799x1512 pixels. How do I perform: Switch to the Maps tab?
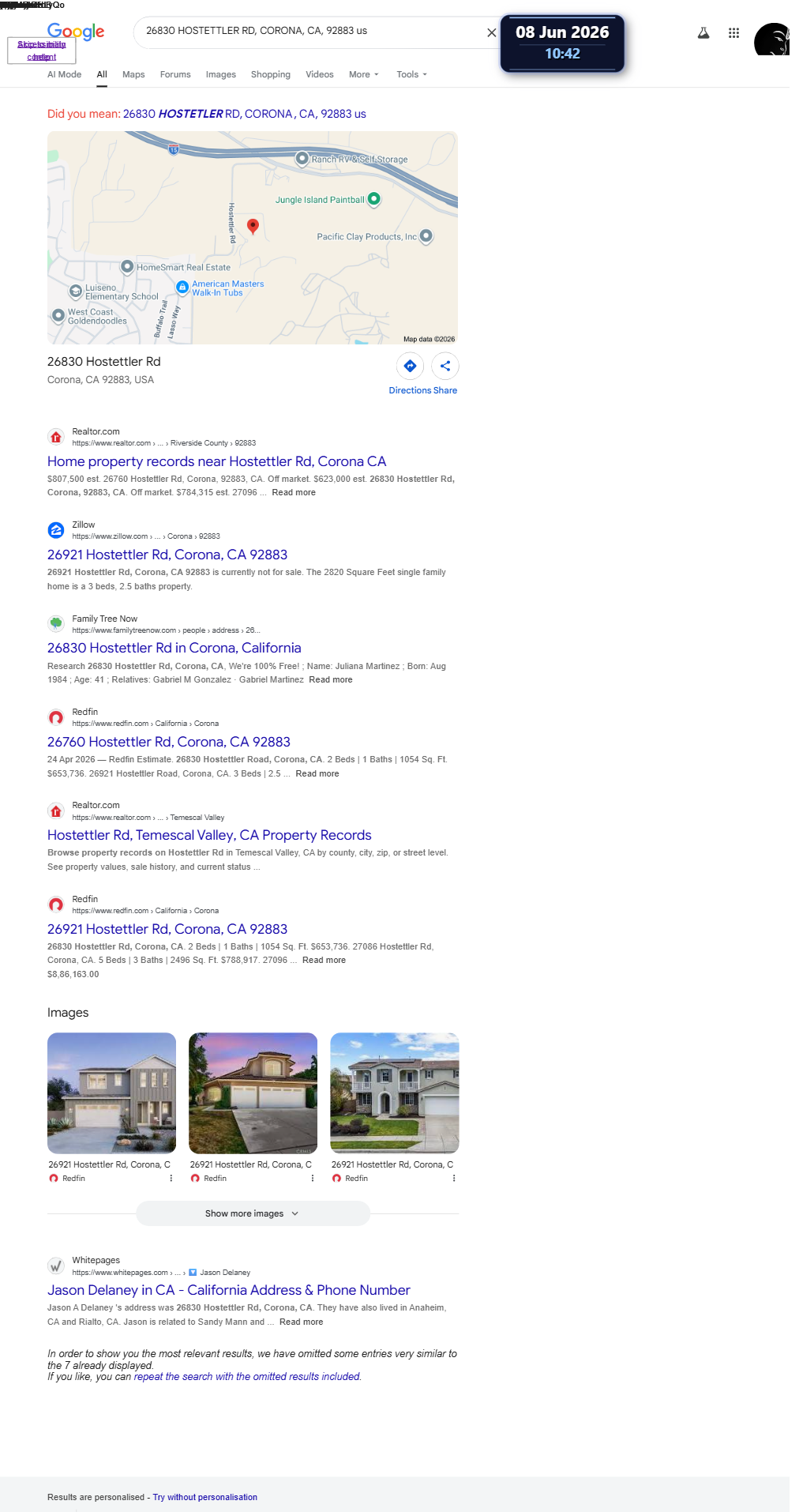(x=133, y=74)
